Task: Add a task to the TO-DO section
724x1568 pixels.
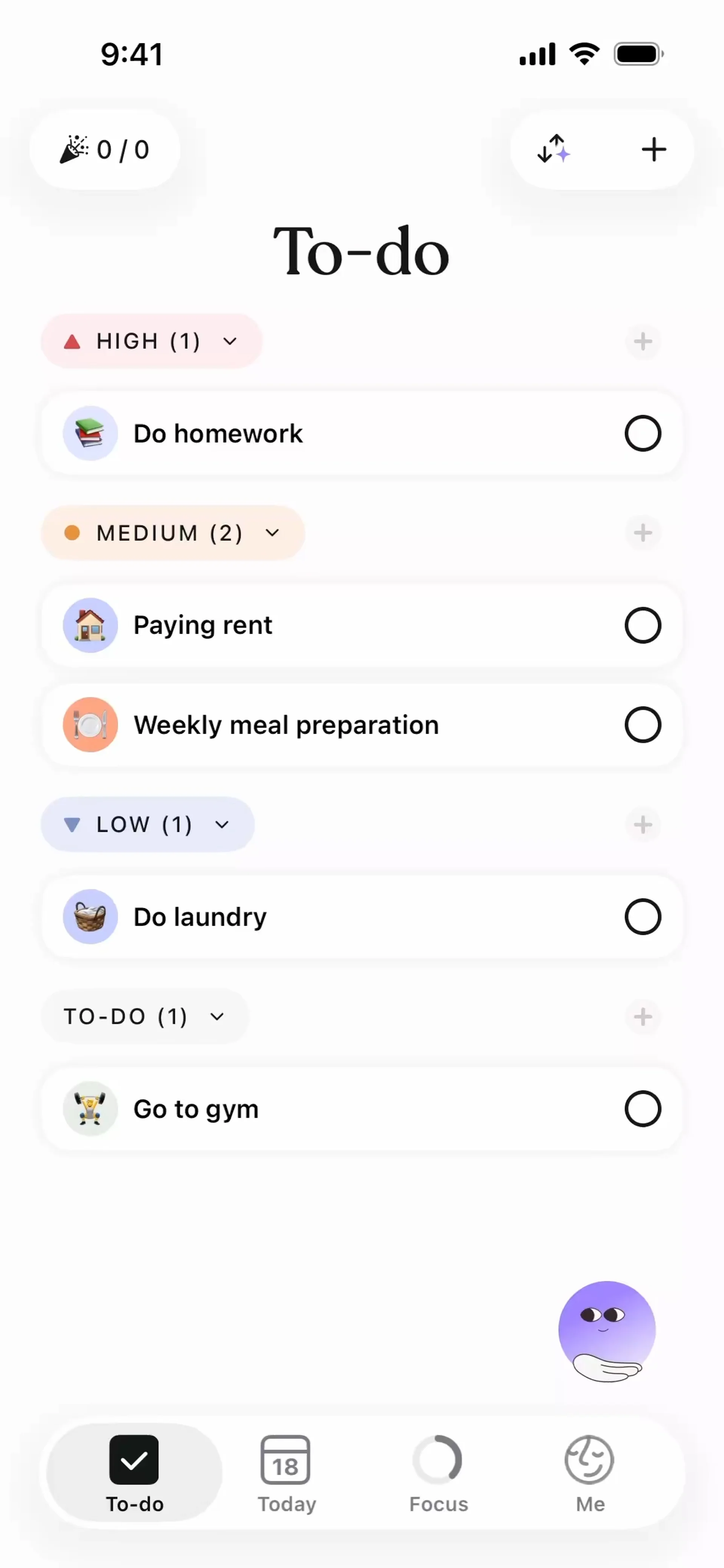Action: click(643, 1016)
